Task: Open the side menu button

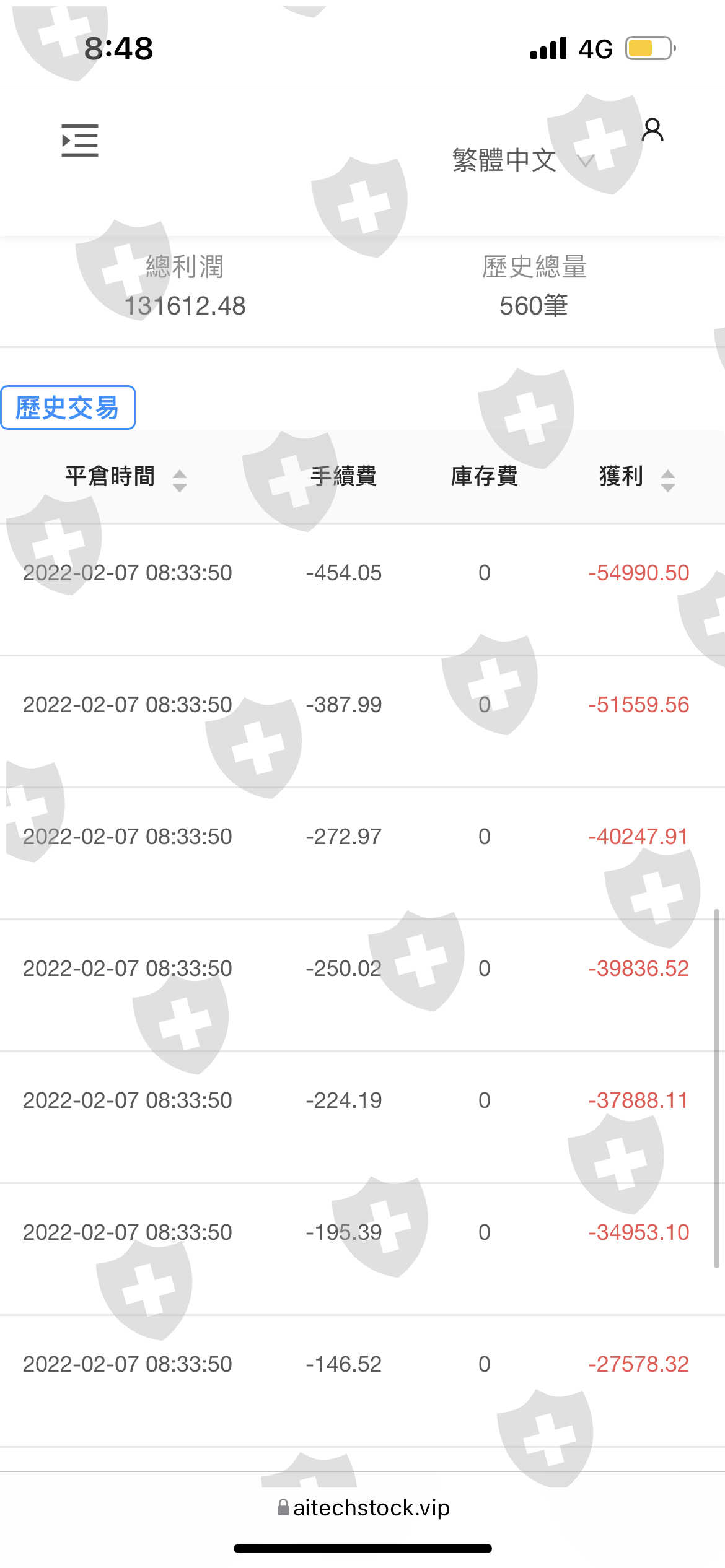Action: click(80, 141)
